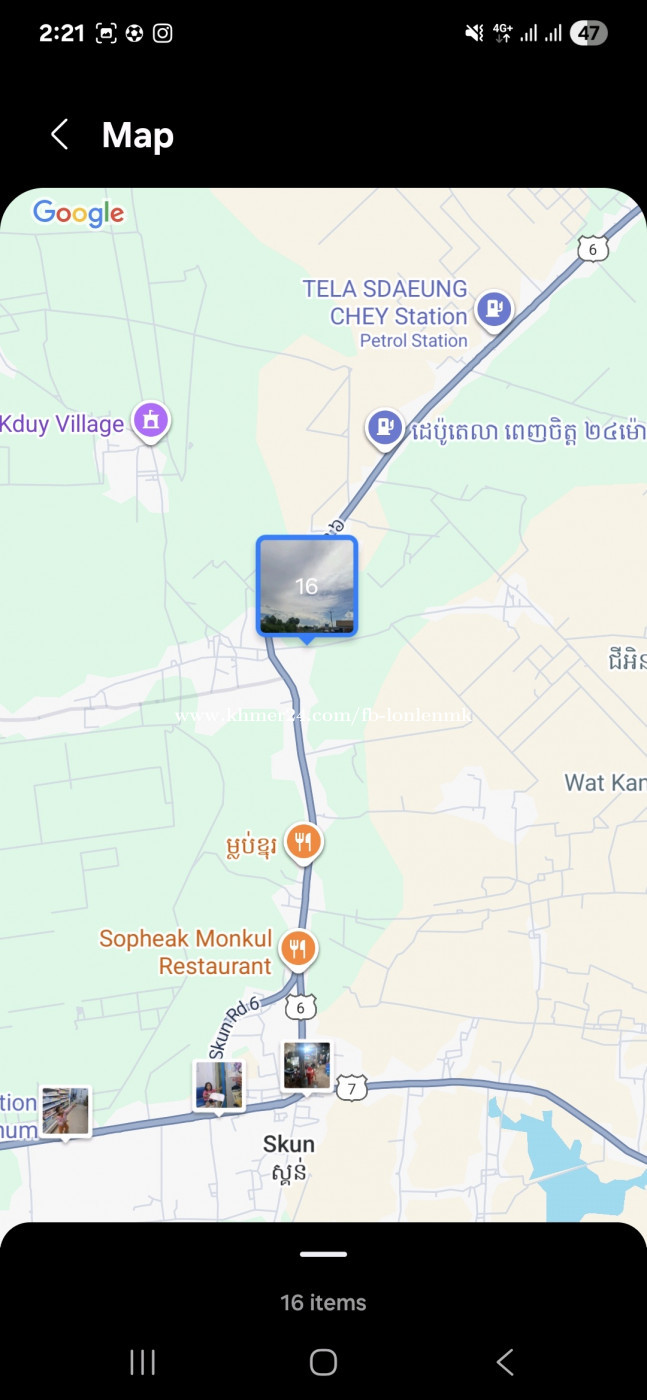Go back from the Map screen
The image size is (647, 1400).
tap(60, 135)
